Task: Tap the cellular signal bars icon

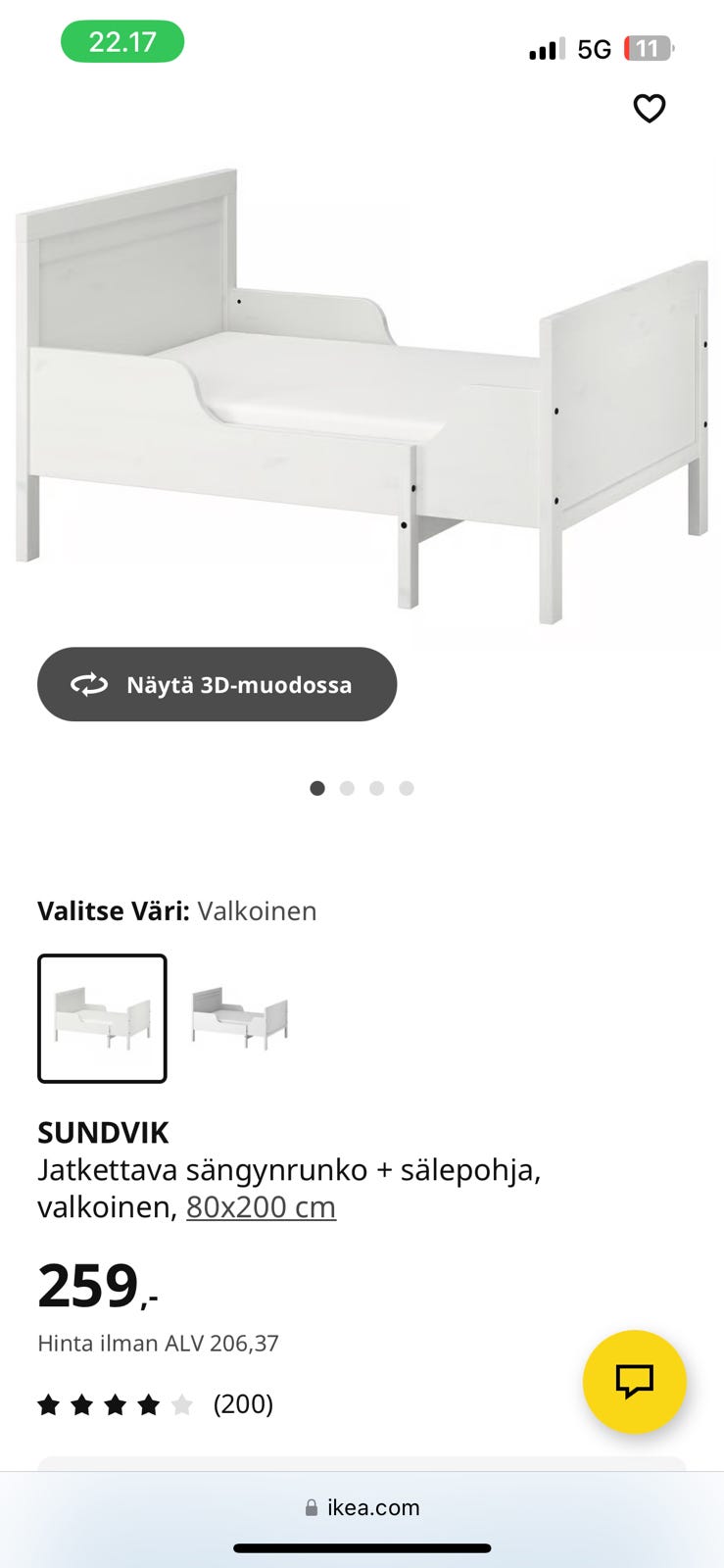Action: [x=546, y=46]
